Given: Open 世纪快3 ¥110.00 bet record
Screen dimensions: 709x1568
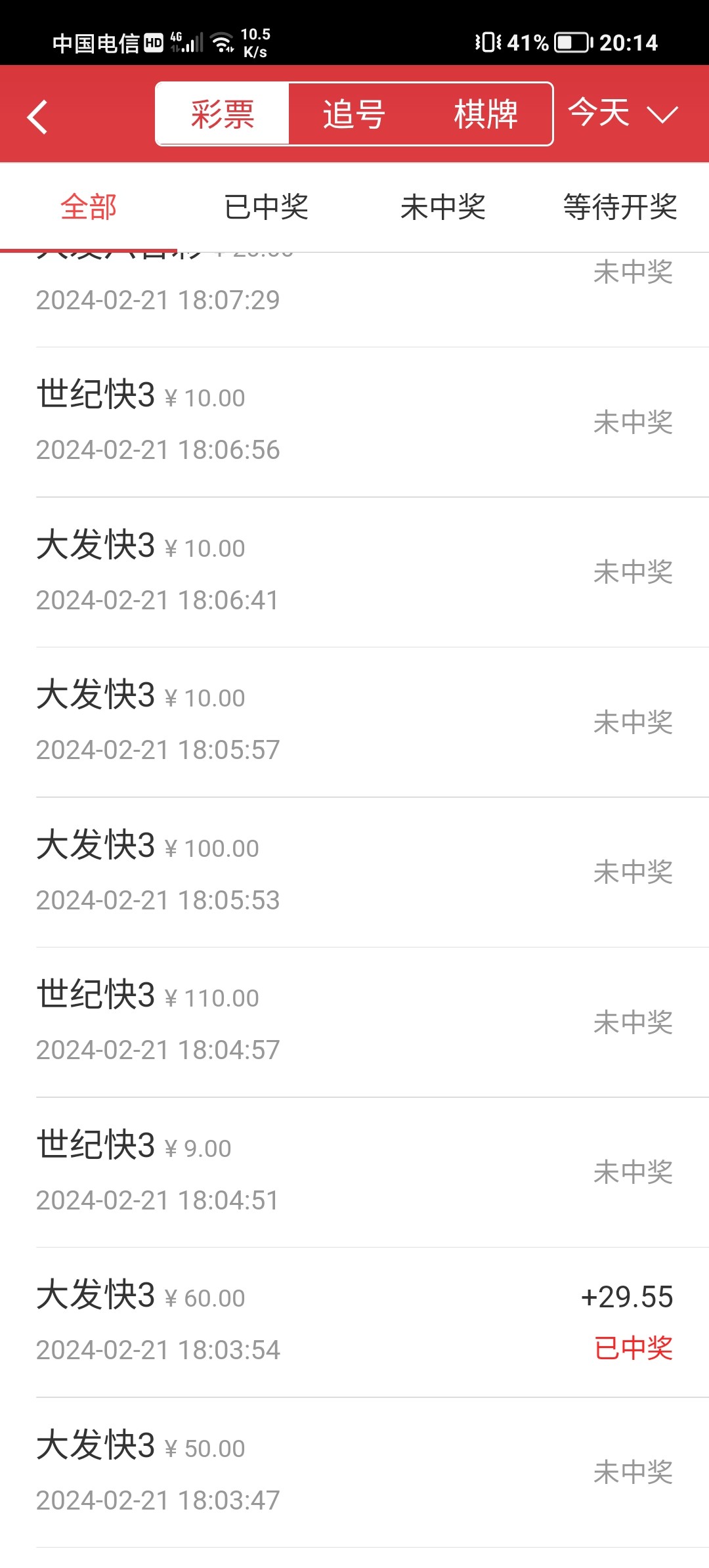Looking at the screenshot, I should 354,1022.
